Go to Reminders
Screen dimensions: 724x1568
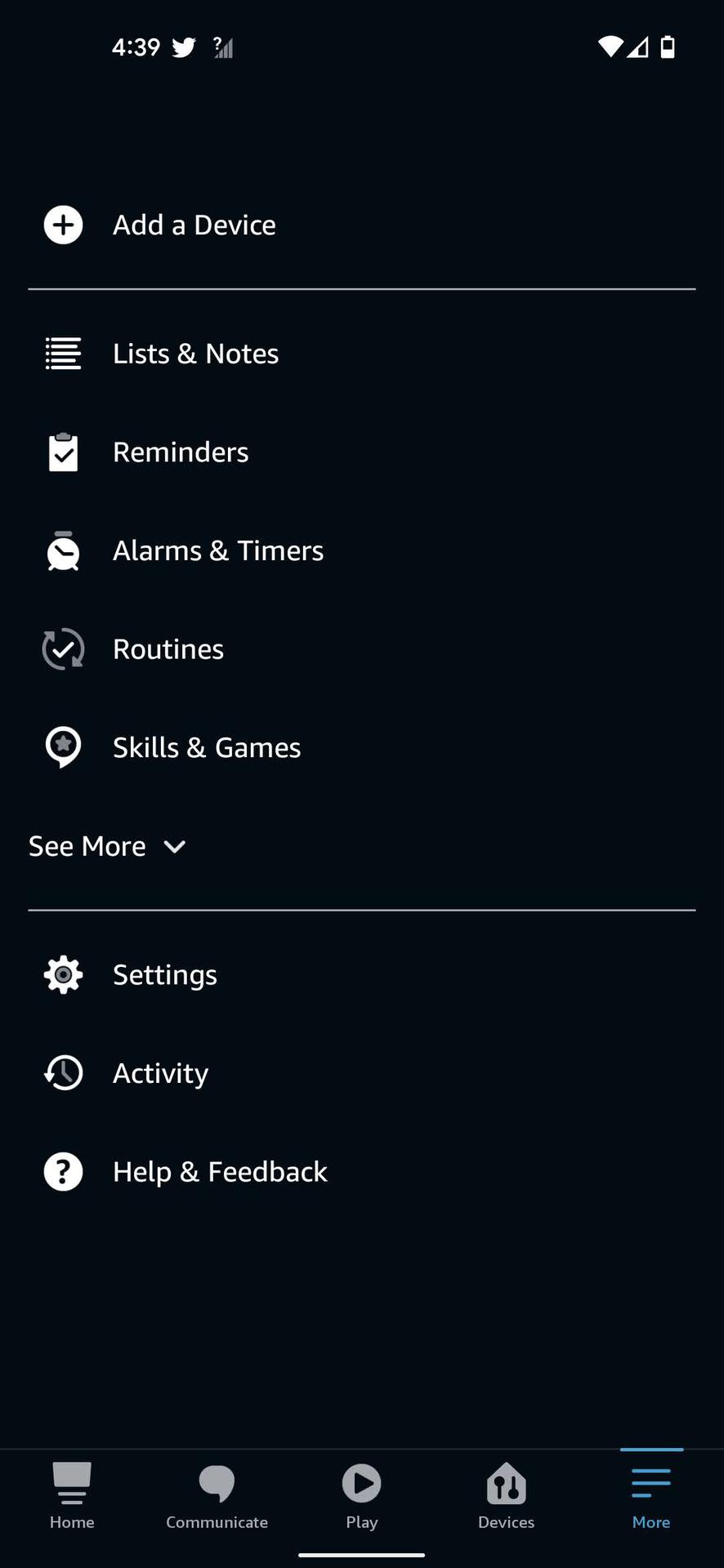click(x=180, y=452)
